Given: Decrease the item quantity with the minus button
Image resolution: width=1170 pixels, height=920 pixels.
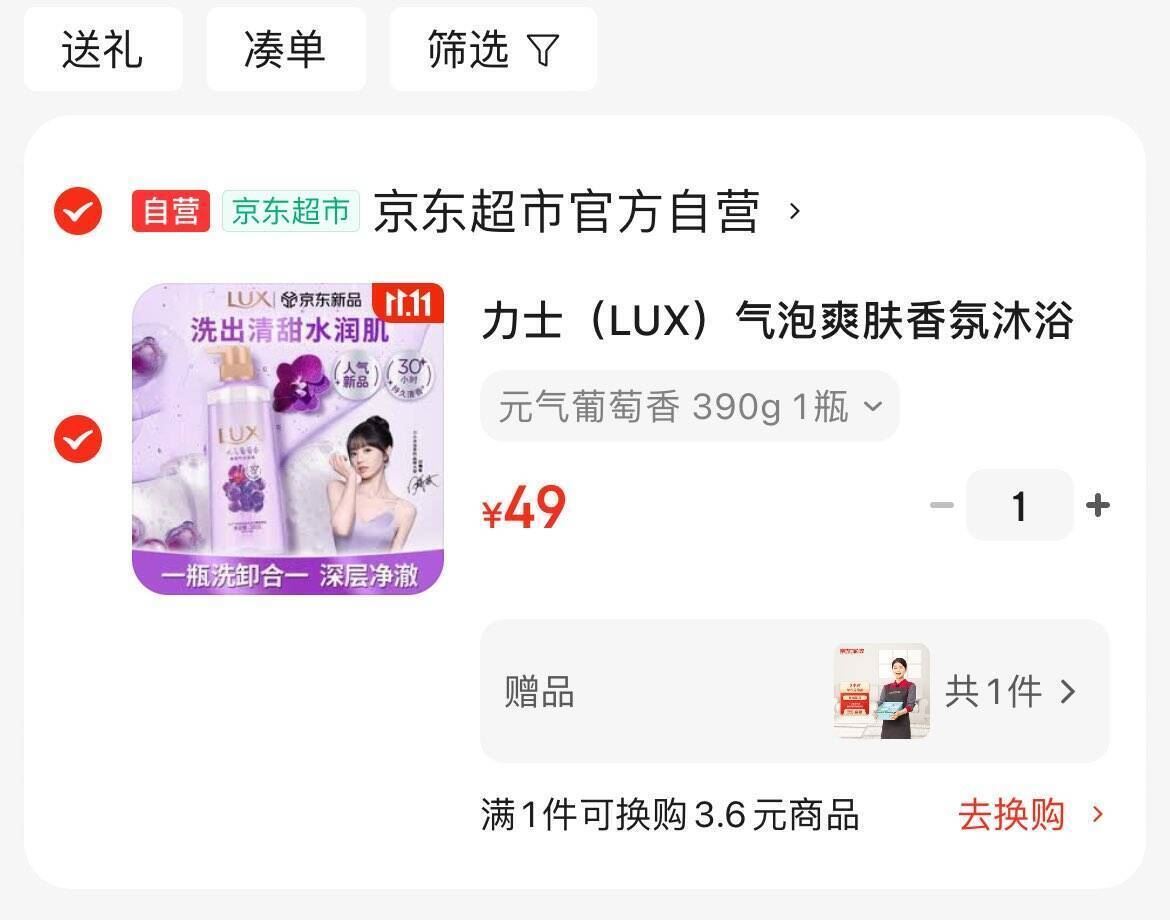Looking at the screenshot, I should [942, 506].
